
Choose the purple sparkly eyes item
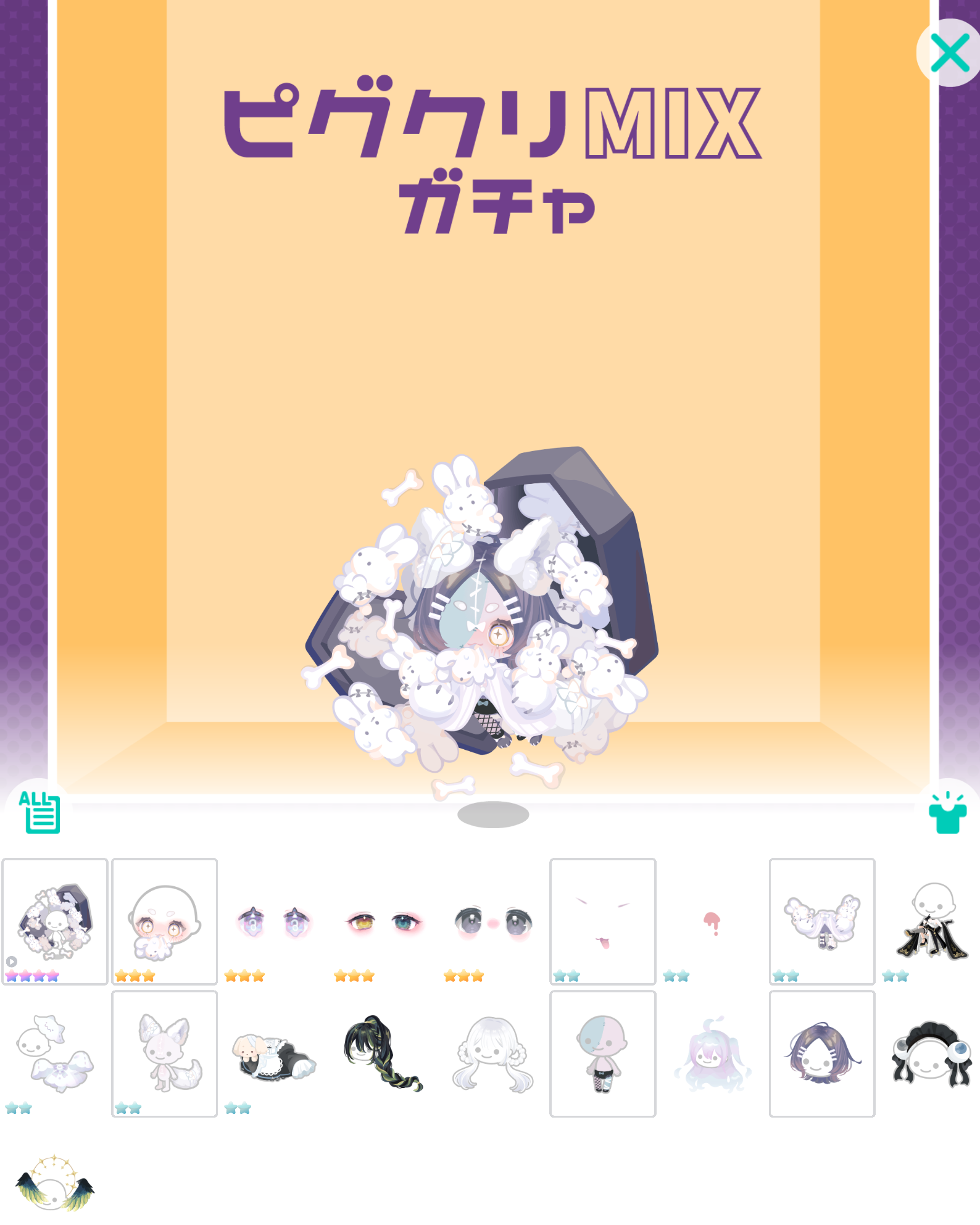[x=274, y=922]
